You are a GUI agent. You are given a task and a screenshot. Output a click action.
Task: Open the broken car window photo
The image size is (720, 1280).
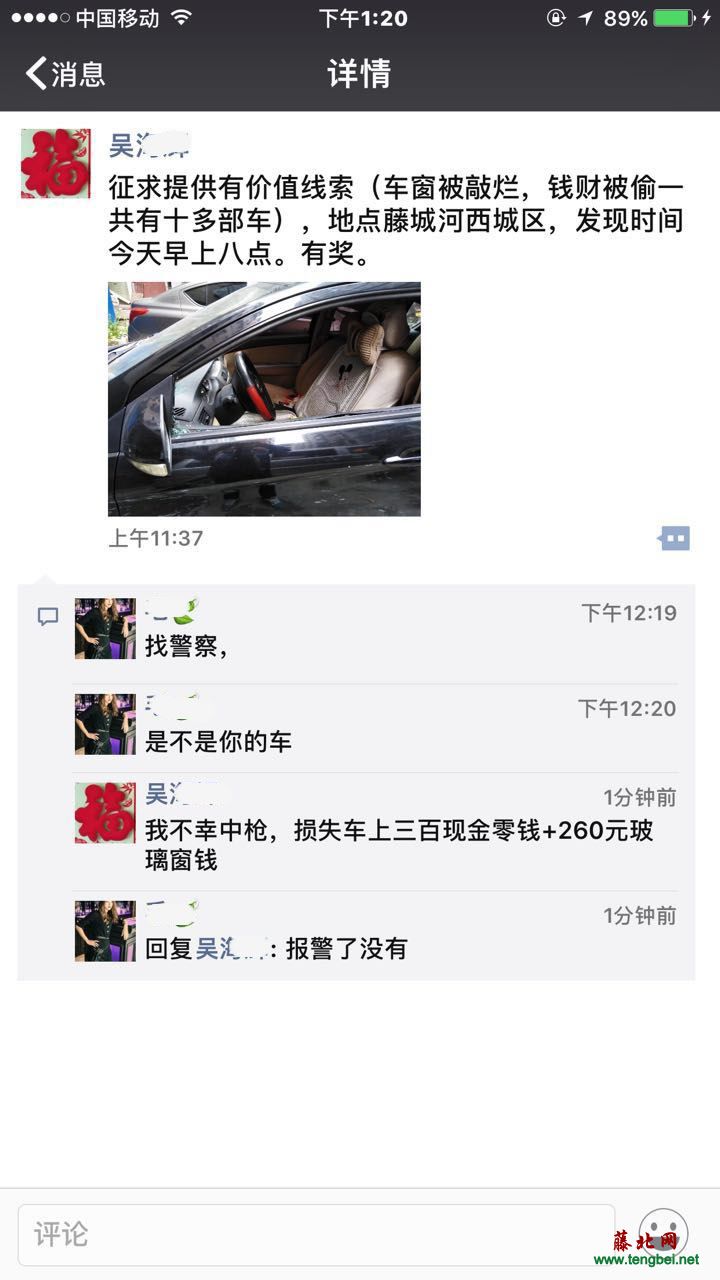click(264, 398)
